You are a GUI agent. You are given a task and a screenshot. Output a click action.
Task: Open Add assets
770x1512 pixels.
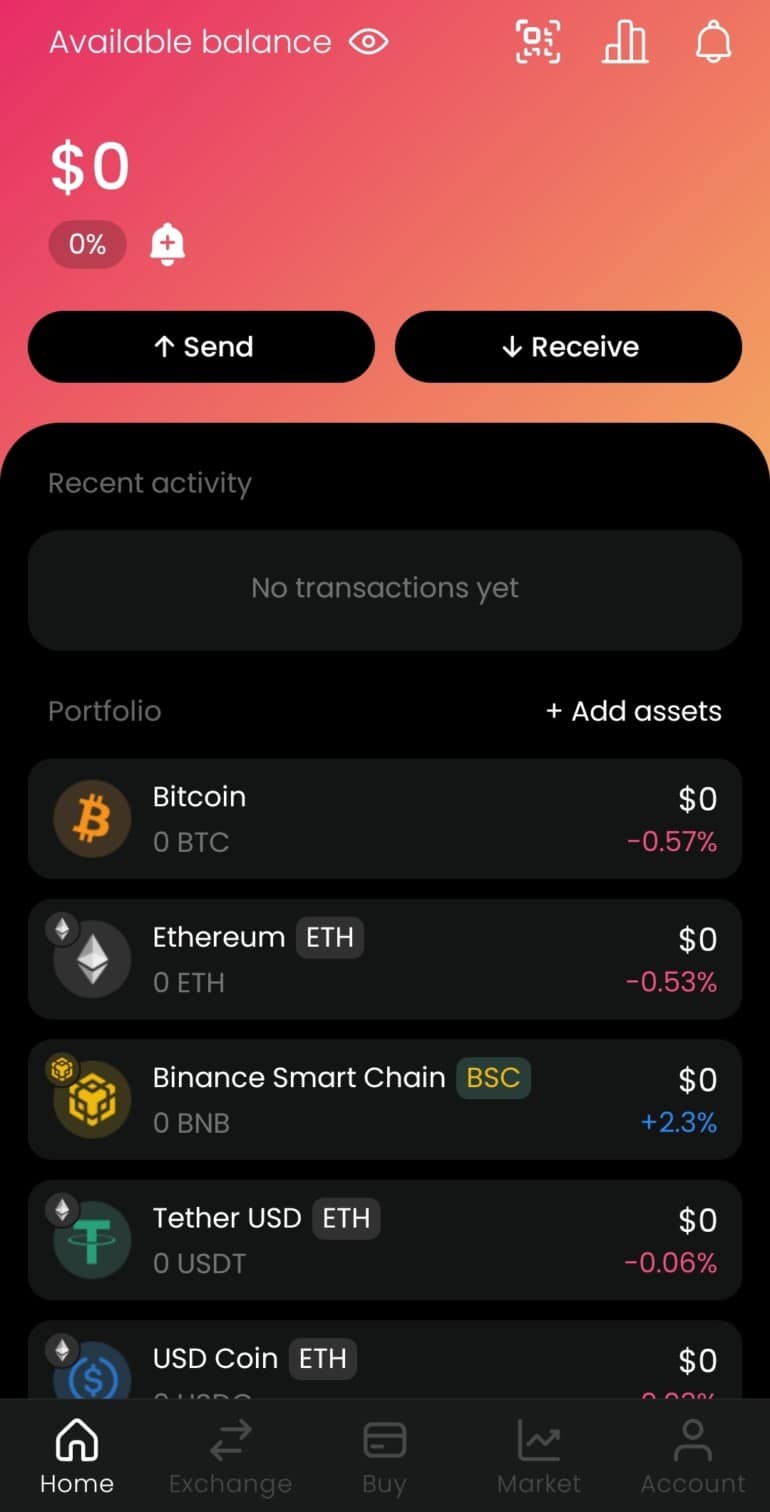(x=633, y=710)
